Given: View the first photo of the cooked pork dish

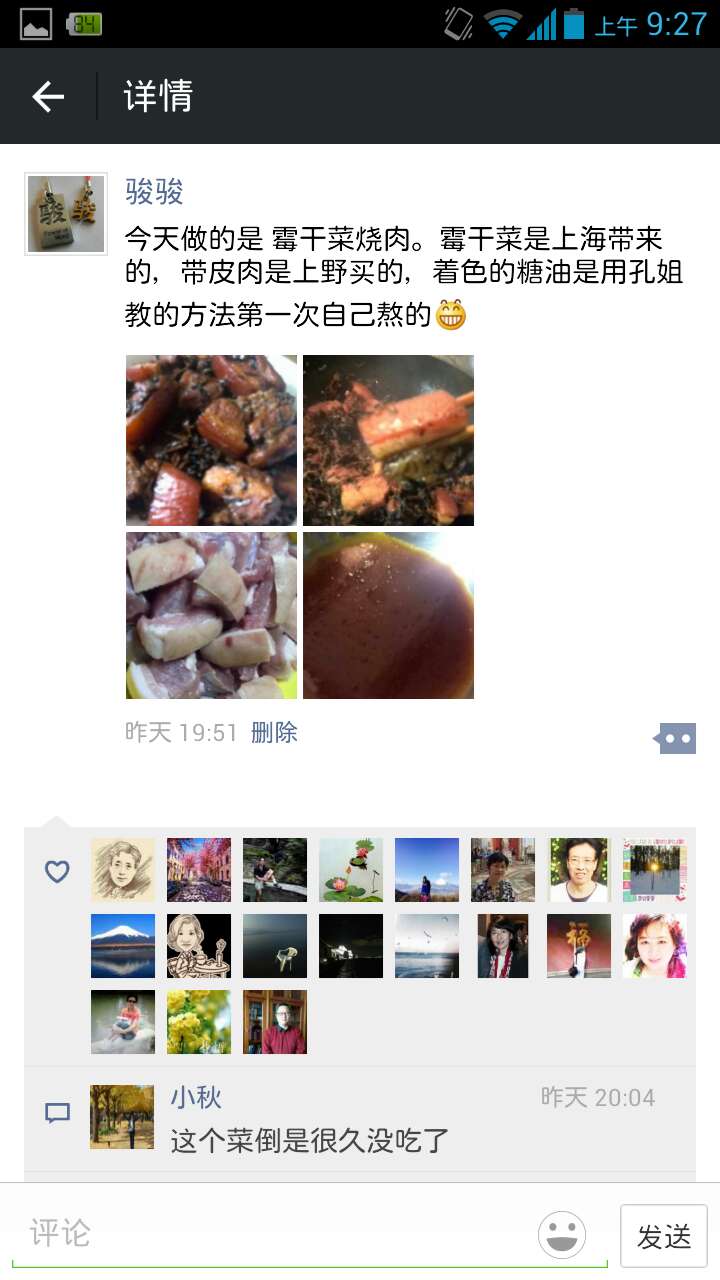Looking at the screenshot, I should 211,440.
